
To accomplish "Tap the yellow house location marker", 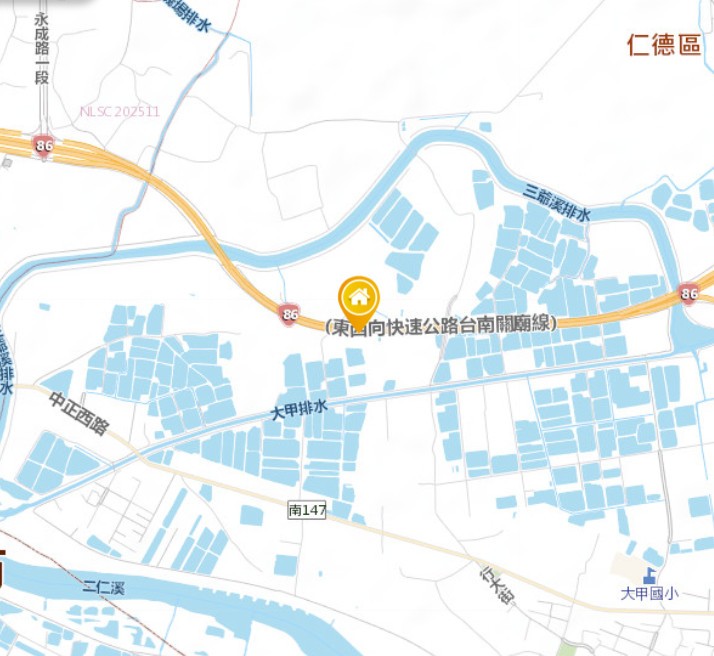I will click(359, 297).
